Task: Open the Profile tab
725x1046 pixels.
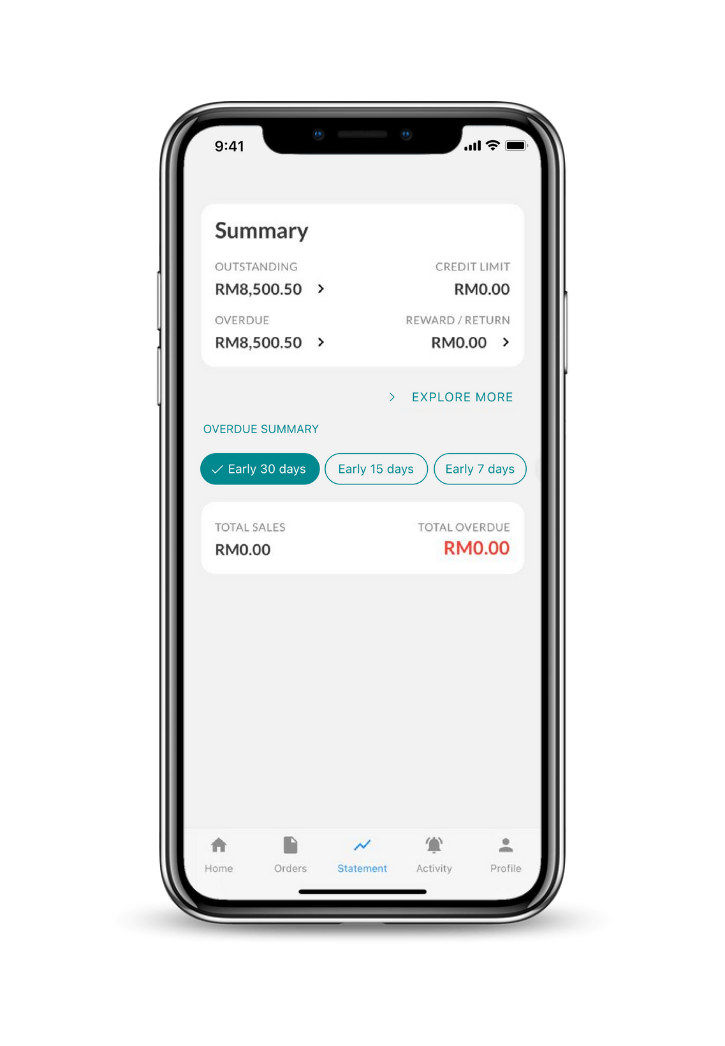Action: pyautogui.click(x=505, y=855)
